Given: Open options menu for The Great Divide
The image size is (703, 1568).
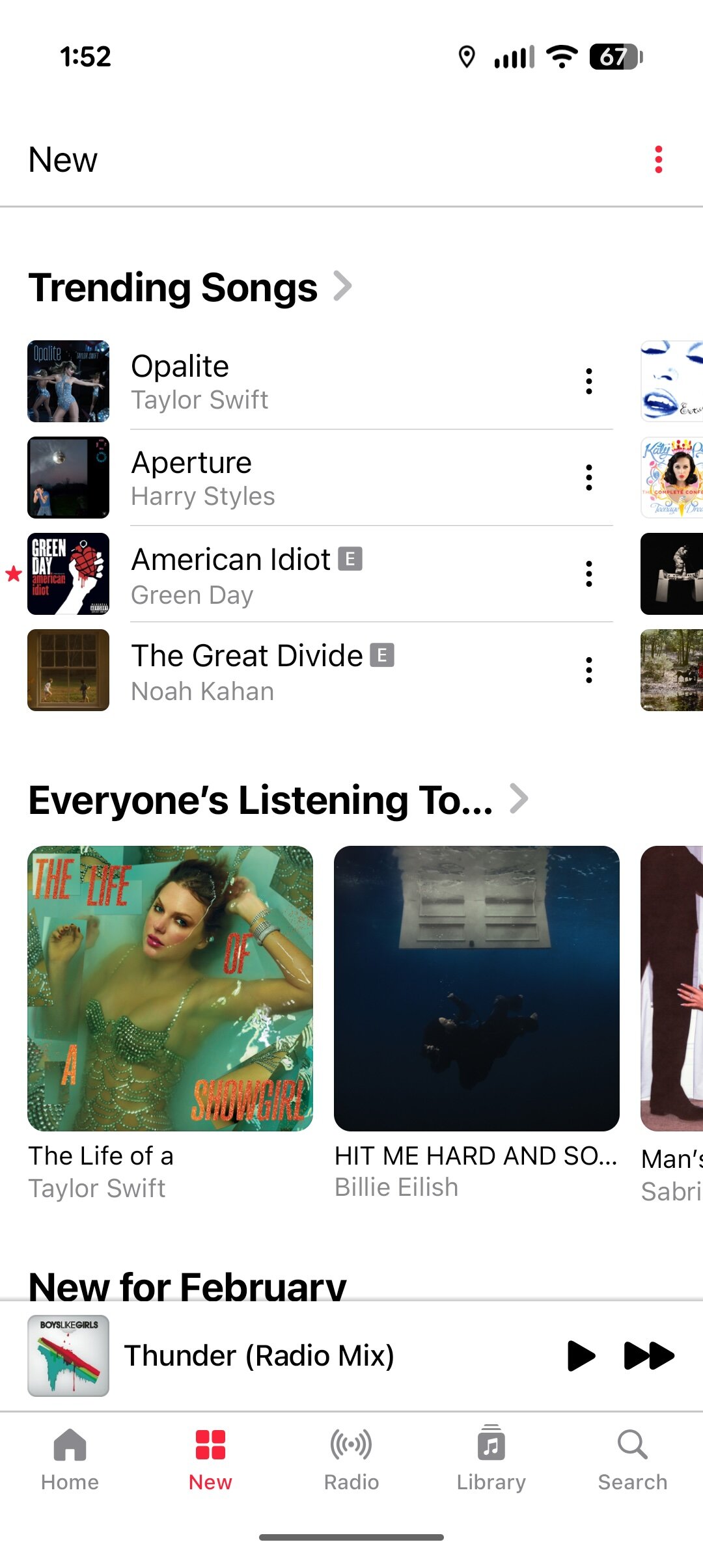Looking at the screenshot, I should tap(588, 670).
